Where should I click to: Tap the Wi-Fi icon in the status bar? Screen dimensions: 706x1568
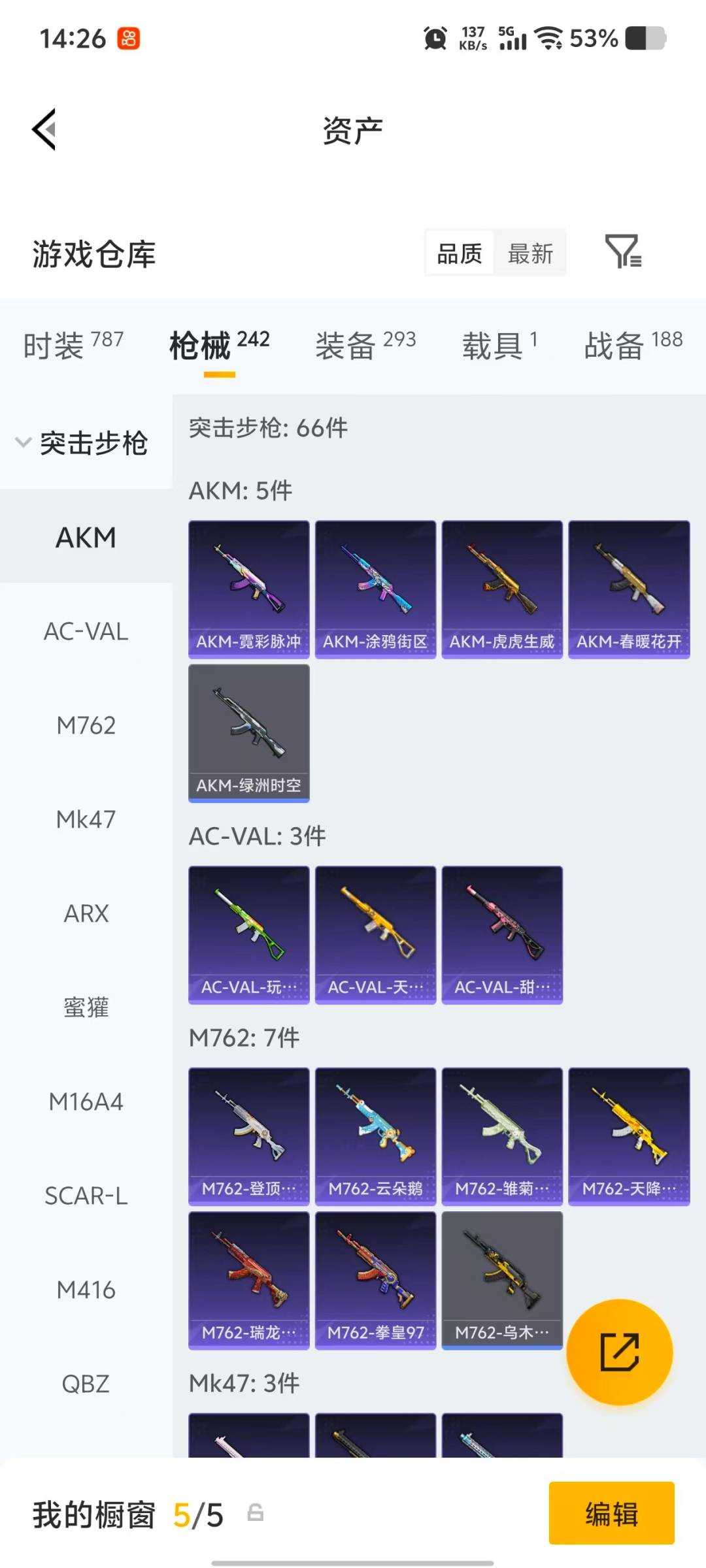click(x=550, y=38)
